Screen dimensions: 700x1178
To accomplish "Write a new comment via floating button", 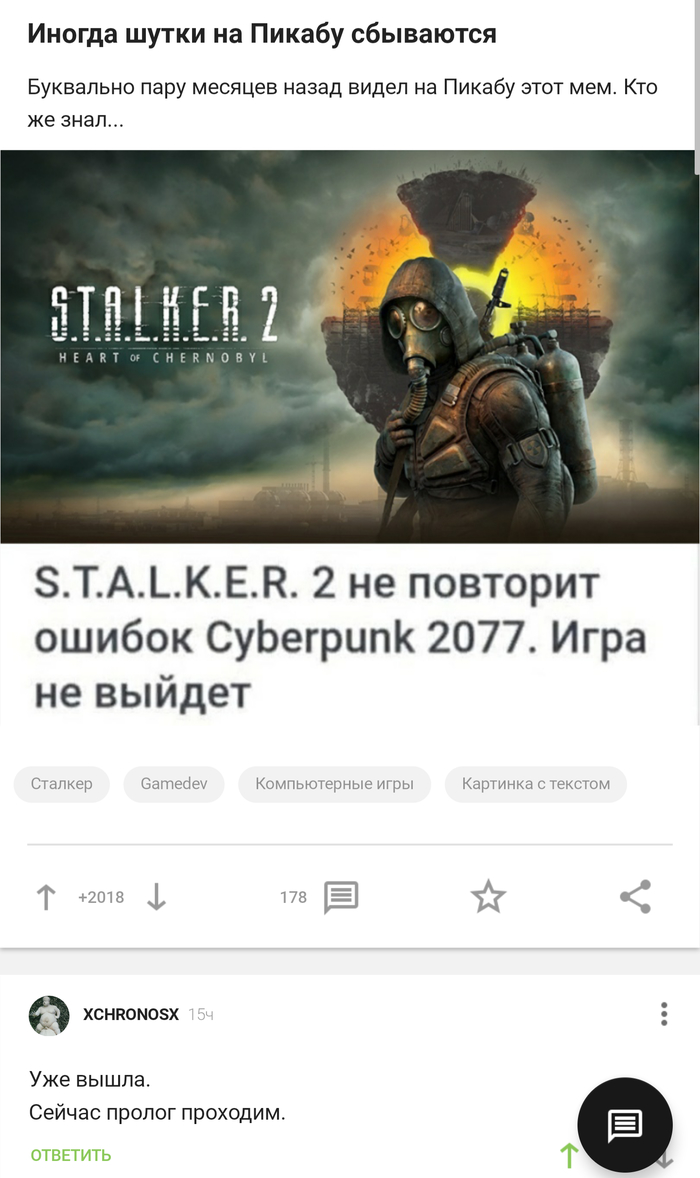I will (625, 1124).
